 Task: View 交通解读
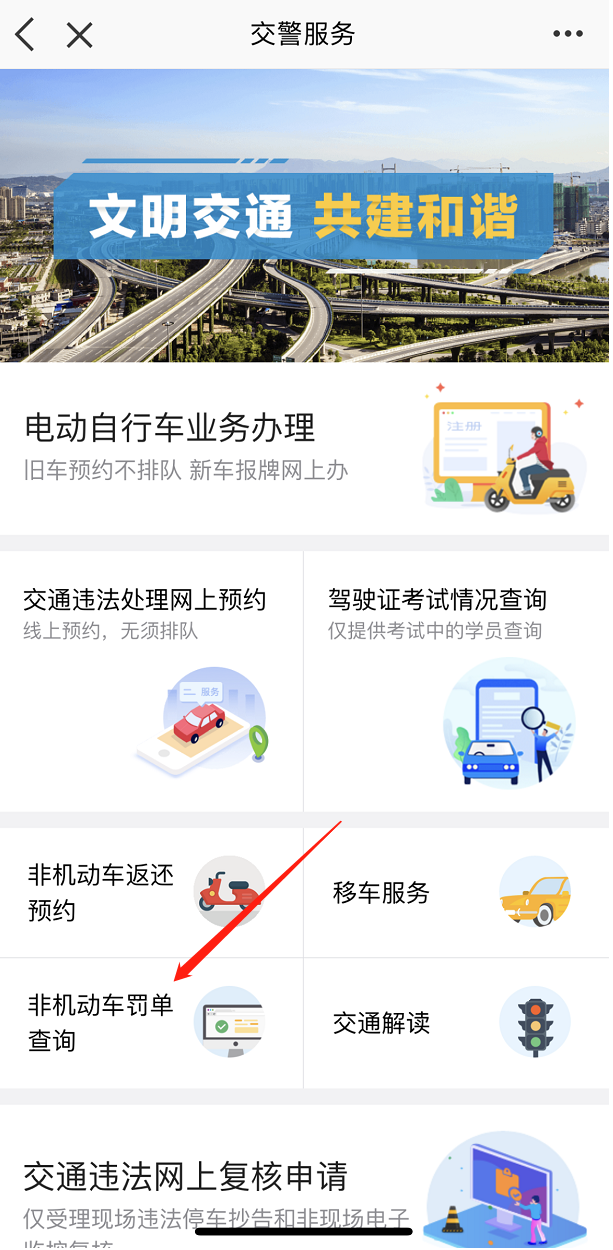point(456,1023)
